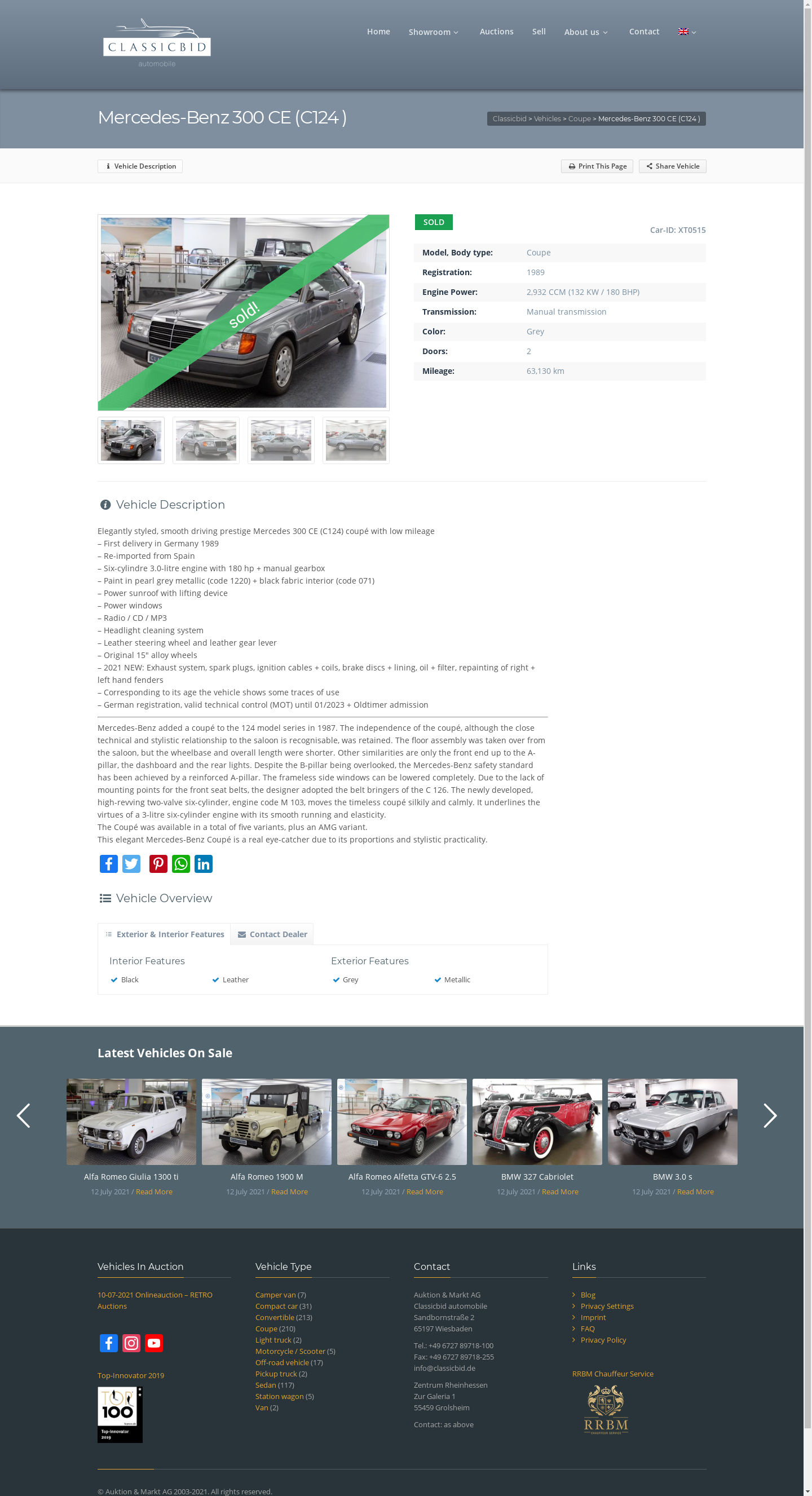Open Coupe in the breadcrumb
Screen dimensions: 812x1496
click(579, 118)
